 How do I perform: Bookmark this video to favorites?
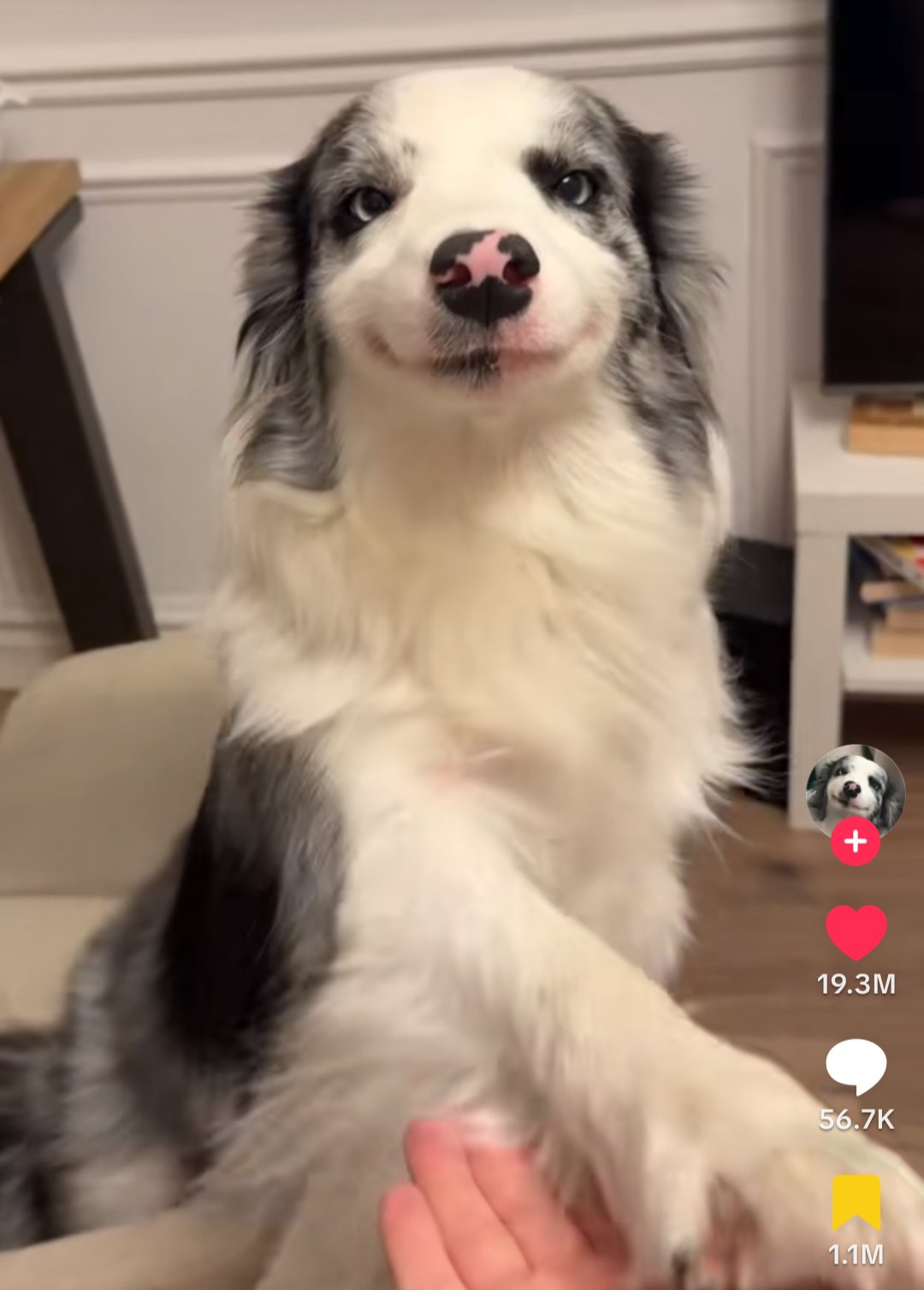[x=856, y=1202]
